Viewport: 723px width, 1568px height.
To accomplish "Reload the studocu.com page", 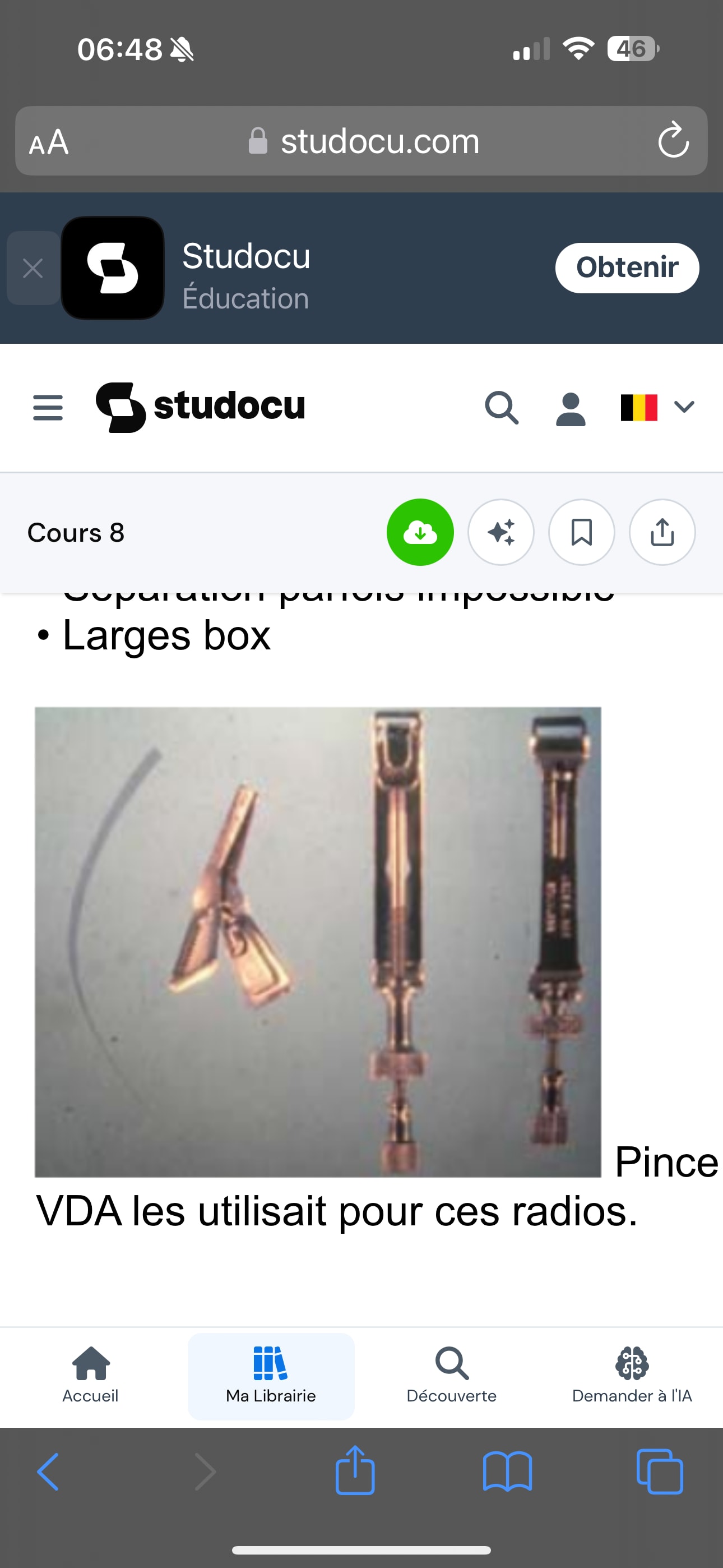I will pos(673,141).
